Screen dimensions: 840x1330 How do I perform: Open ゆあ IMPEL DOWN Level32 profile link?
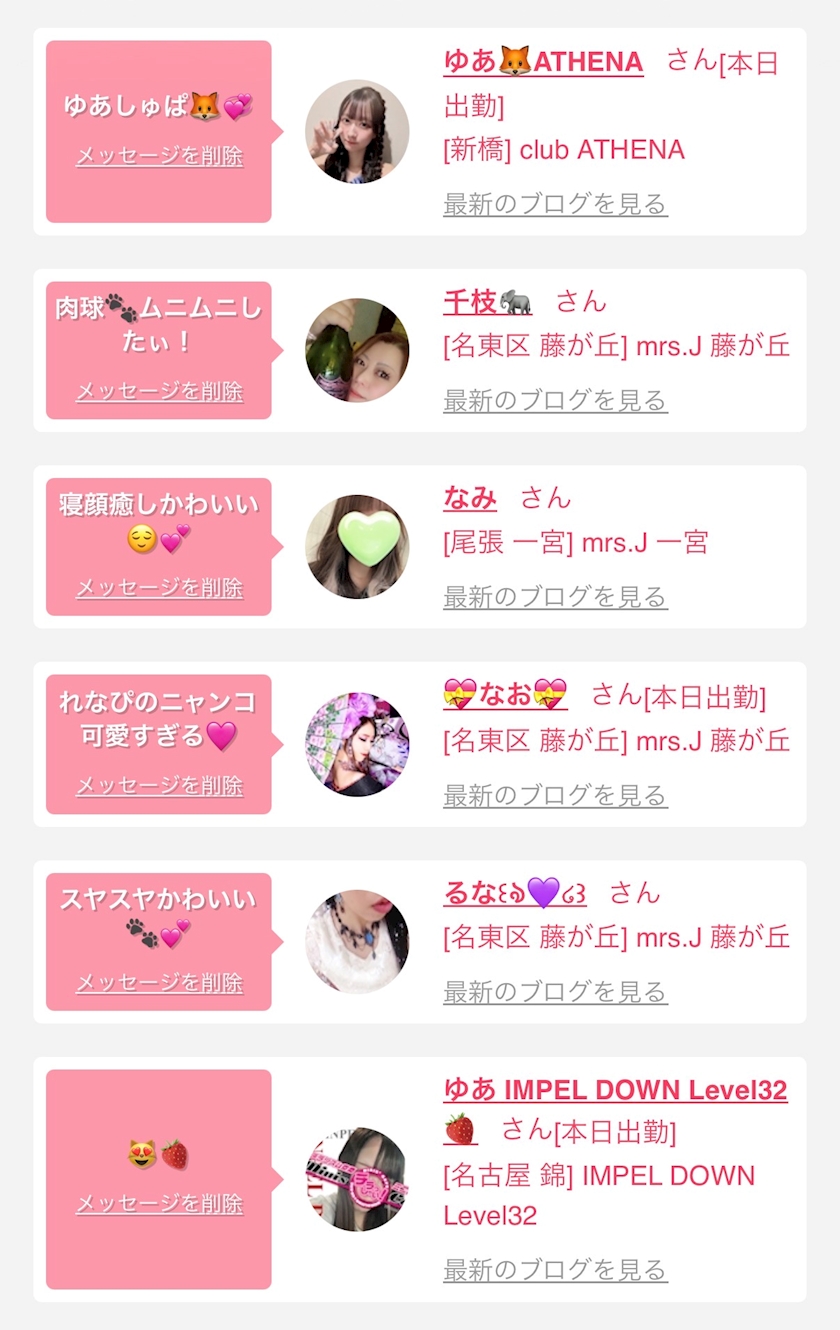(615, 1090)
